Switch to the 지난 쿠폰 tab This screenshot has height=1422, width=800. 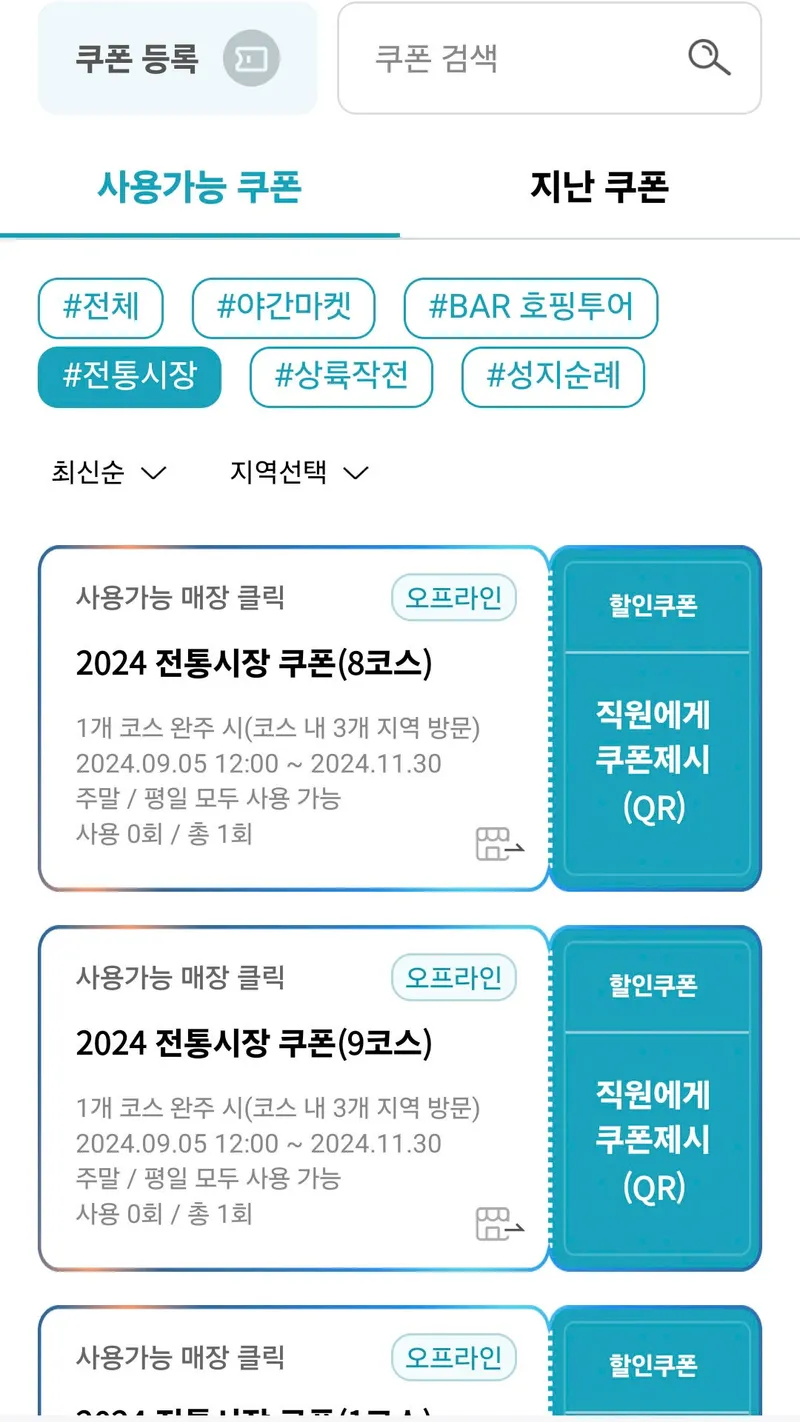[599, 187]
